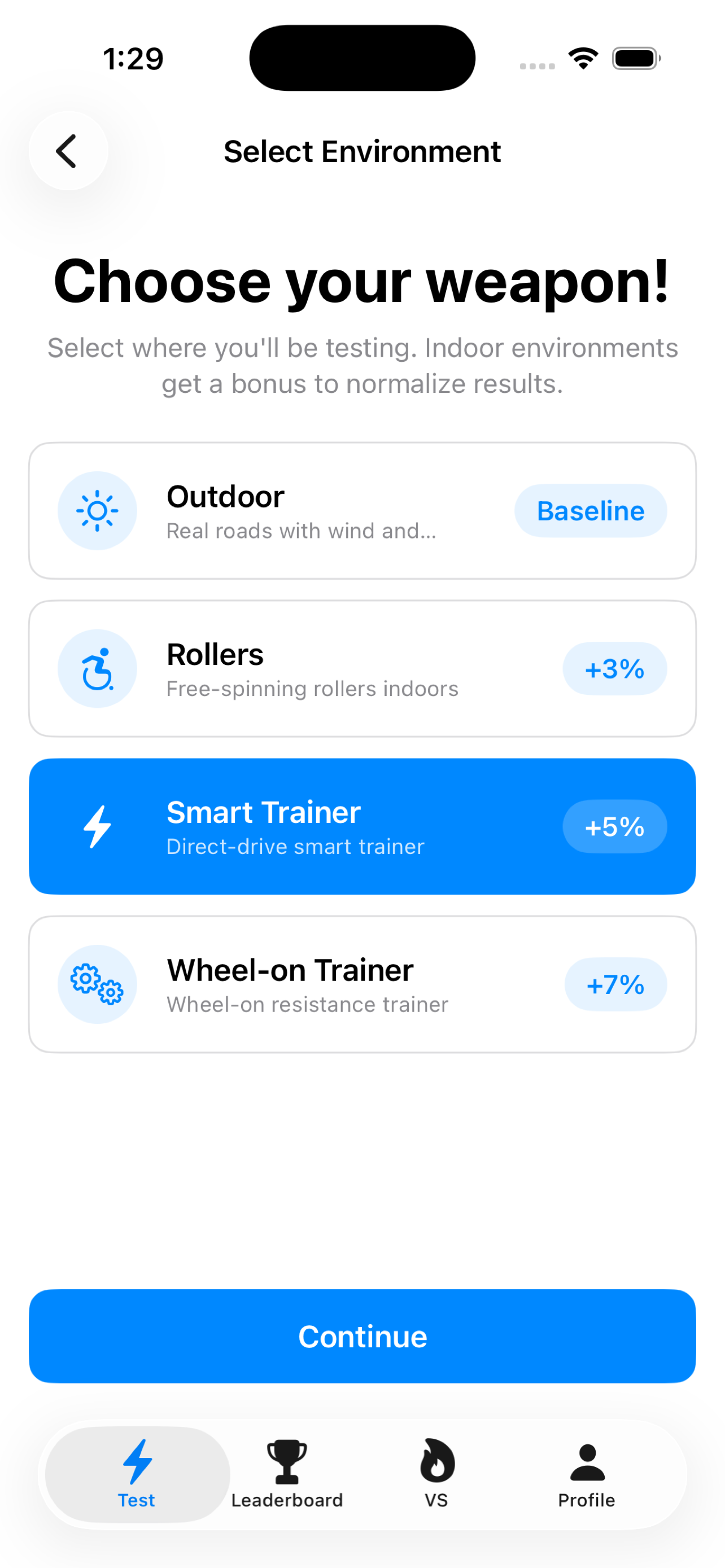Select the Smart Trainer option
This screenshot has width=725, height=1568.
(362, 826)
